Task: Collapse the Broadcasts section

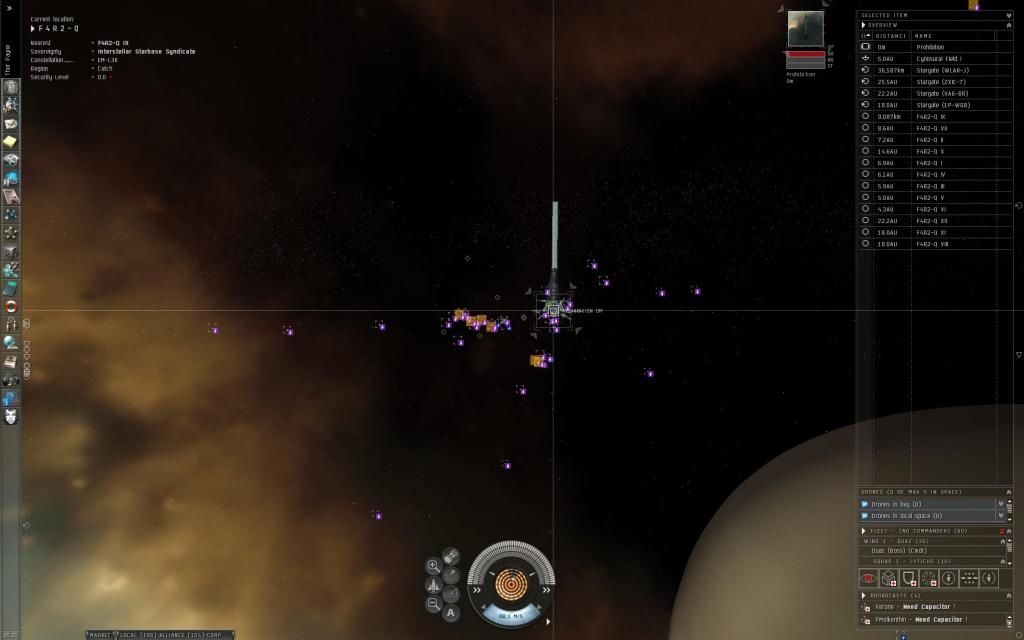Action: [x=1009, y=595]
